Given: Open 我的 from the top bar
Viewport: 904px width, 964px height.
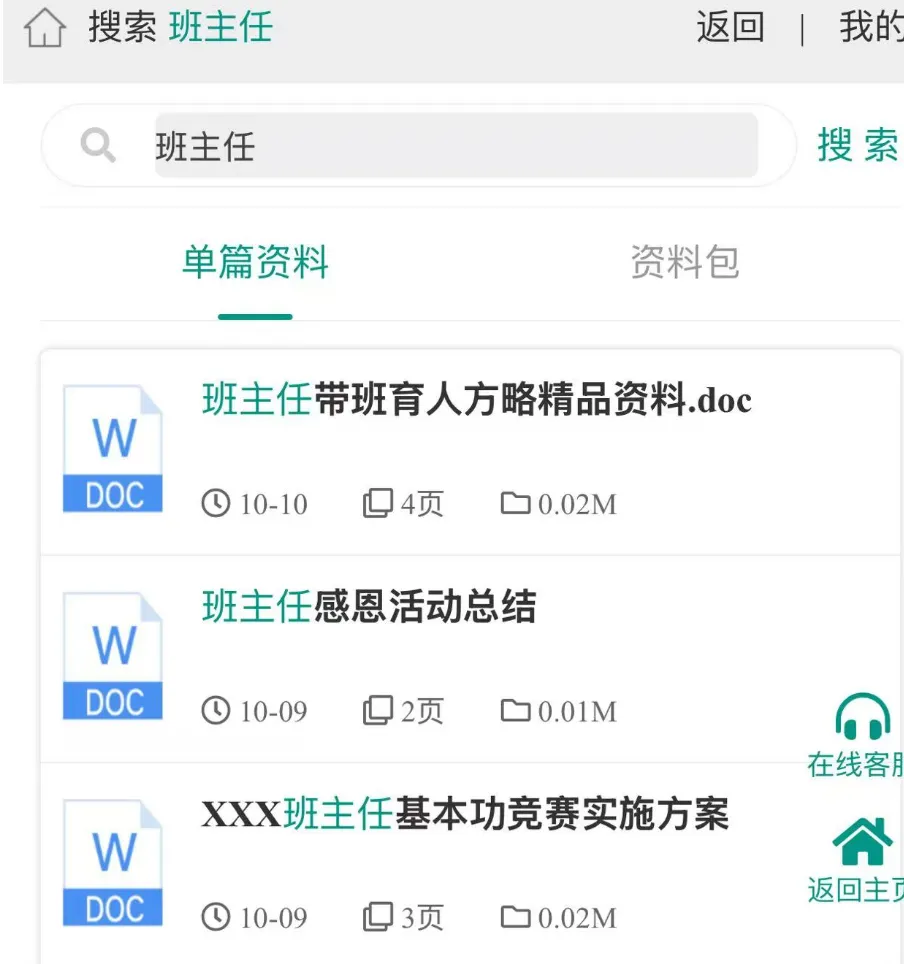Looking at the screenshot, I should click(x=870, y=28).
